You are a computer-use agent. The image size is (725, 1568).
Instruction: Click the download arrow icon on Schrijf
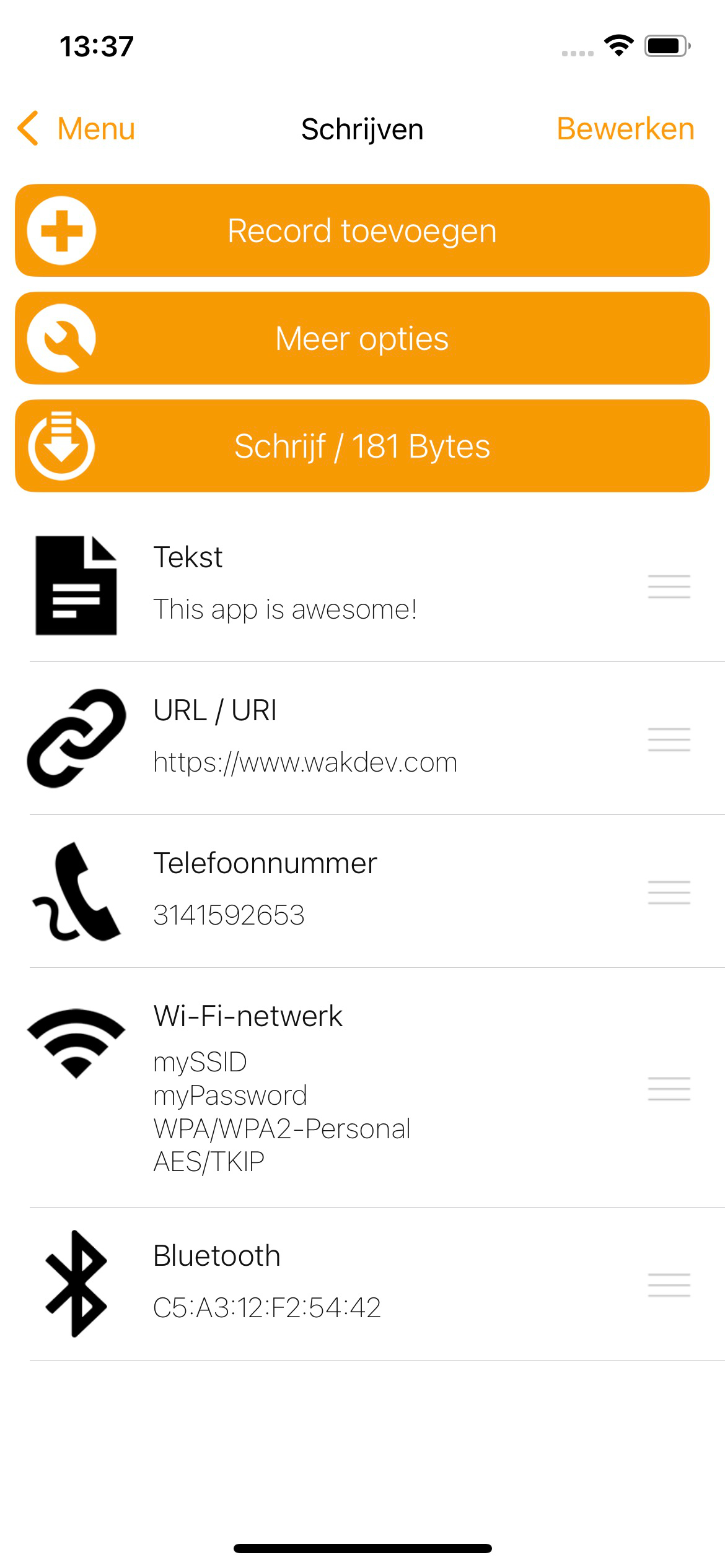pyautogui.click(x=61, y=445)
